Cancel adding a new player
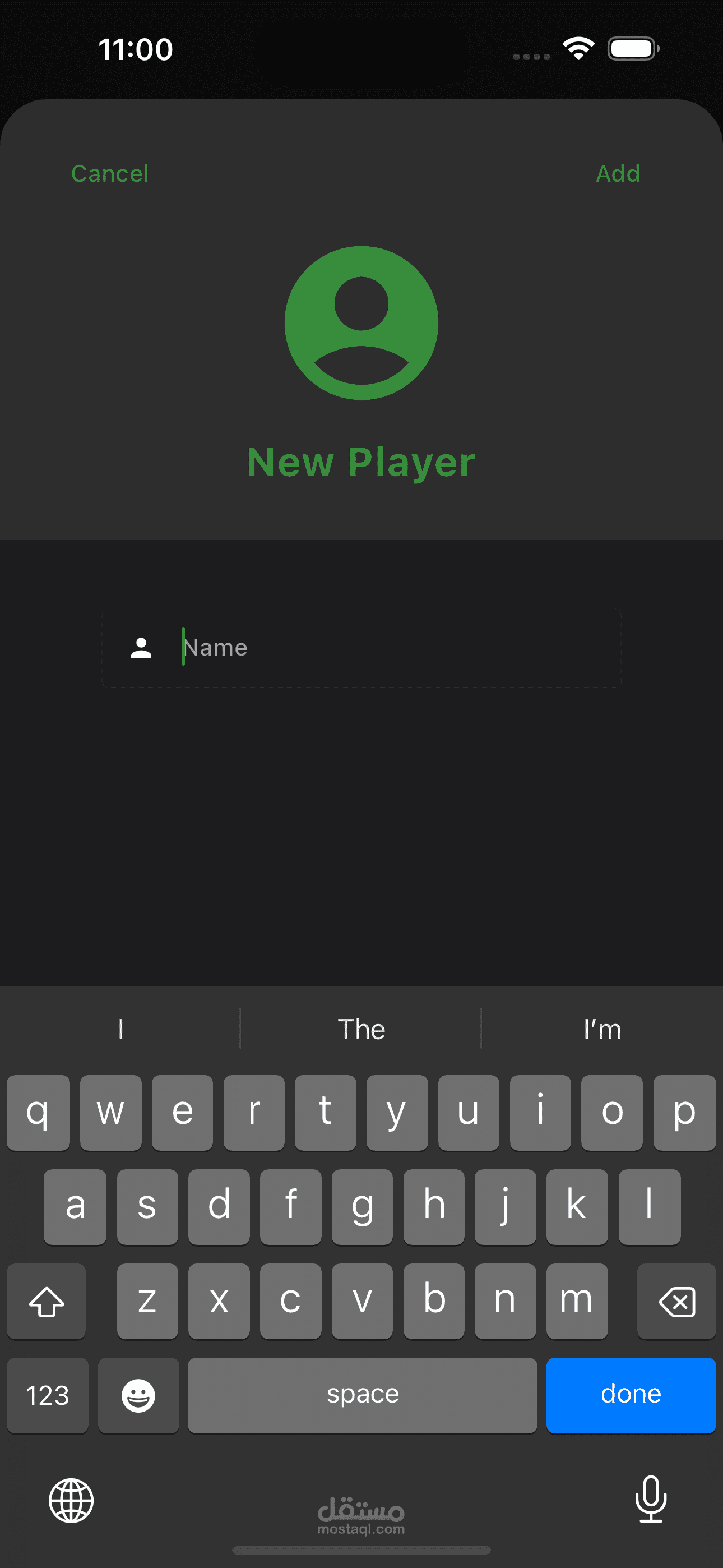The image size is (723, 1568). click(x=109, y=173)
